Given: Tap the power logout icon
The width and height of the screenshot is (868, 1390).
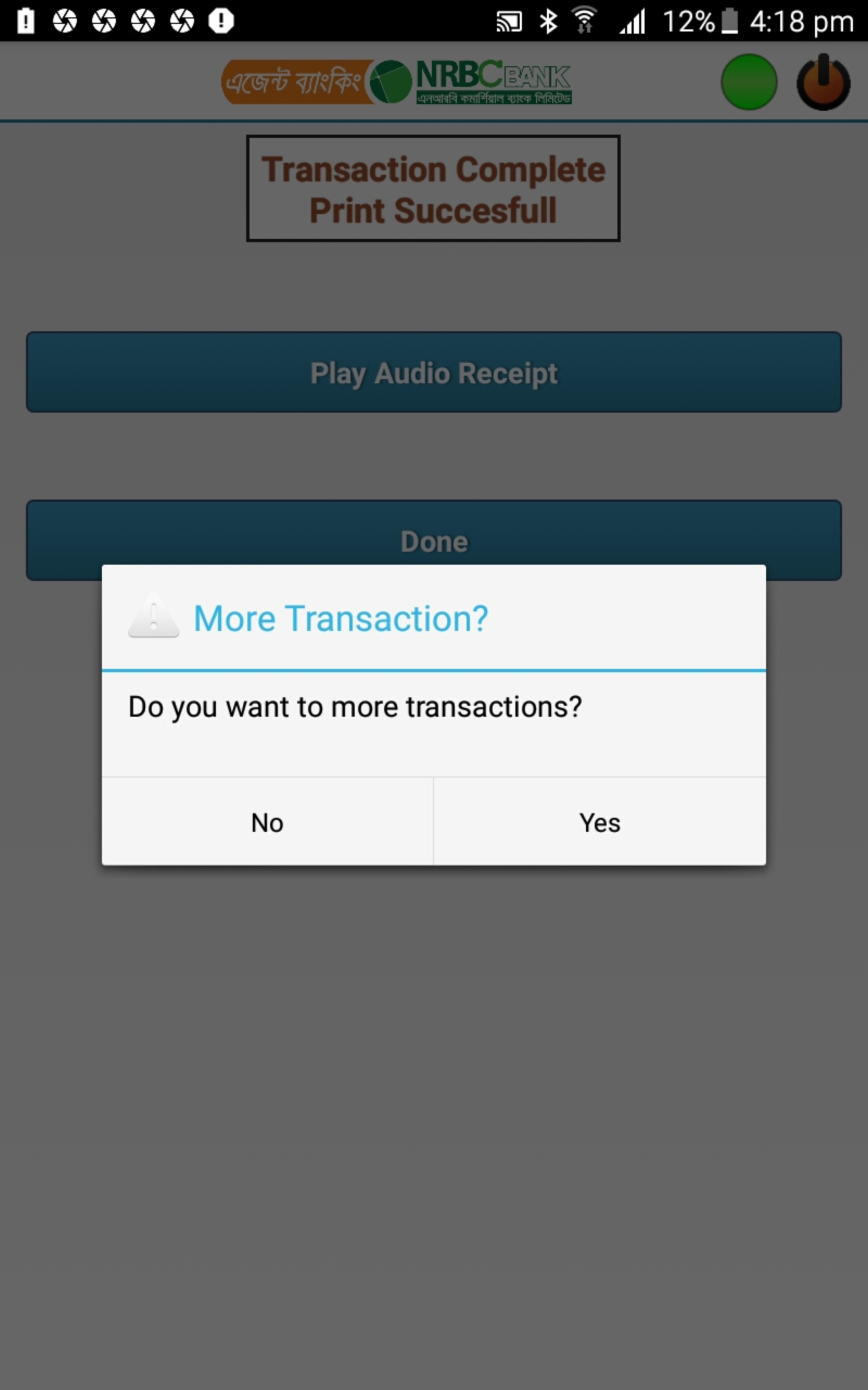Looking at the screenshot, I should coord(823,82).
